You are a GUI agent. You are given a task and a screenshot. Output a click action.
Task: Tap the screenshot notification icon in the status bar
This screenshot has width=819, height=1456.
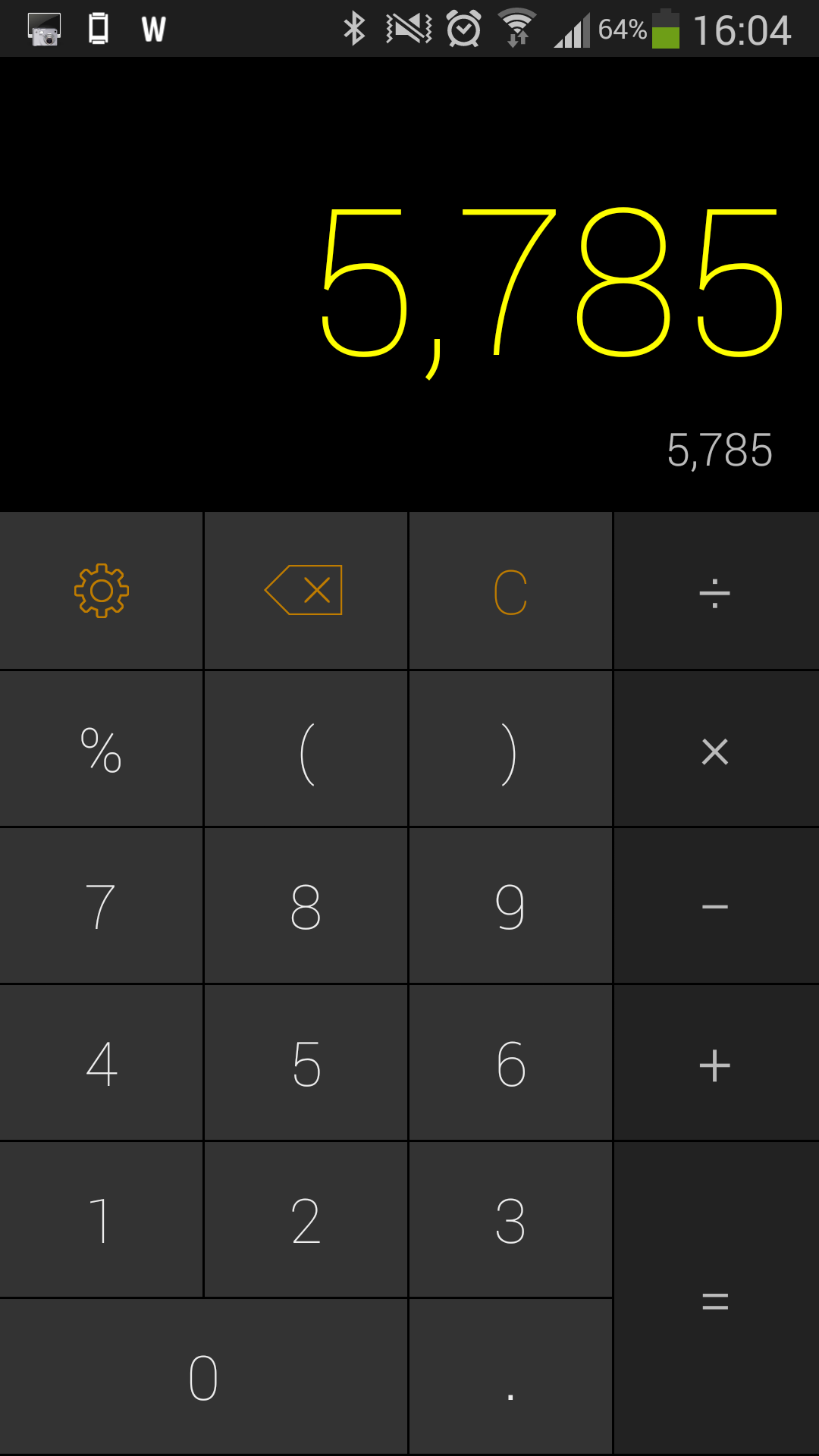point(44,29)
